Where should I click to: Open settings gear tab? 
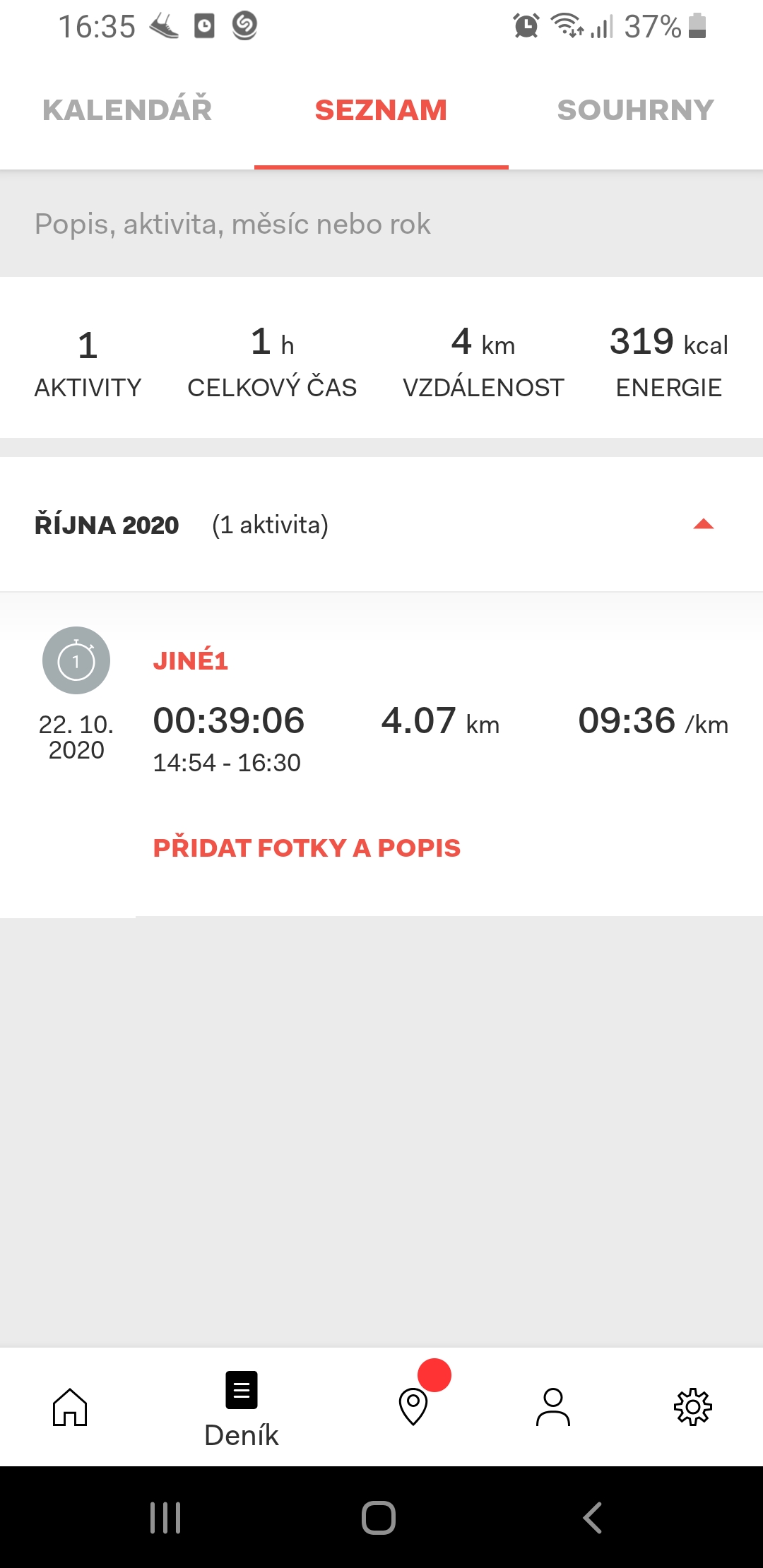(693, 1407)
